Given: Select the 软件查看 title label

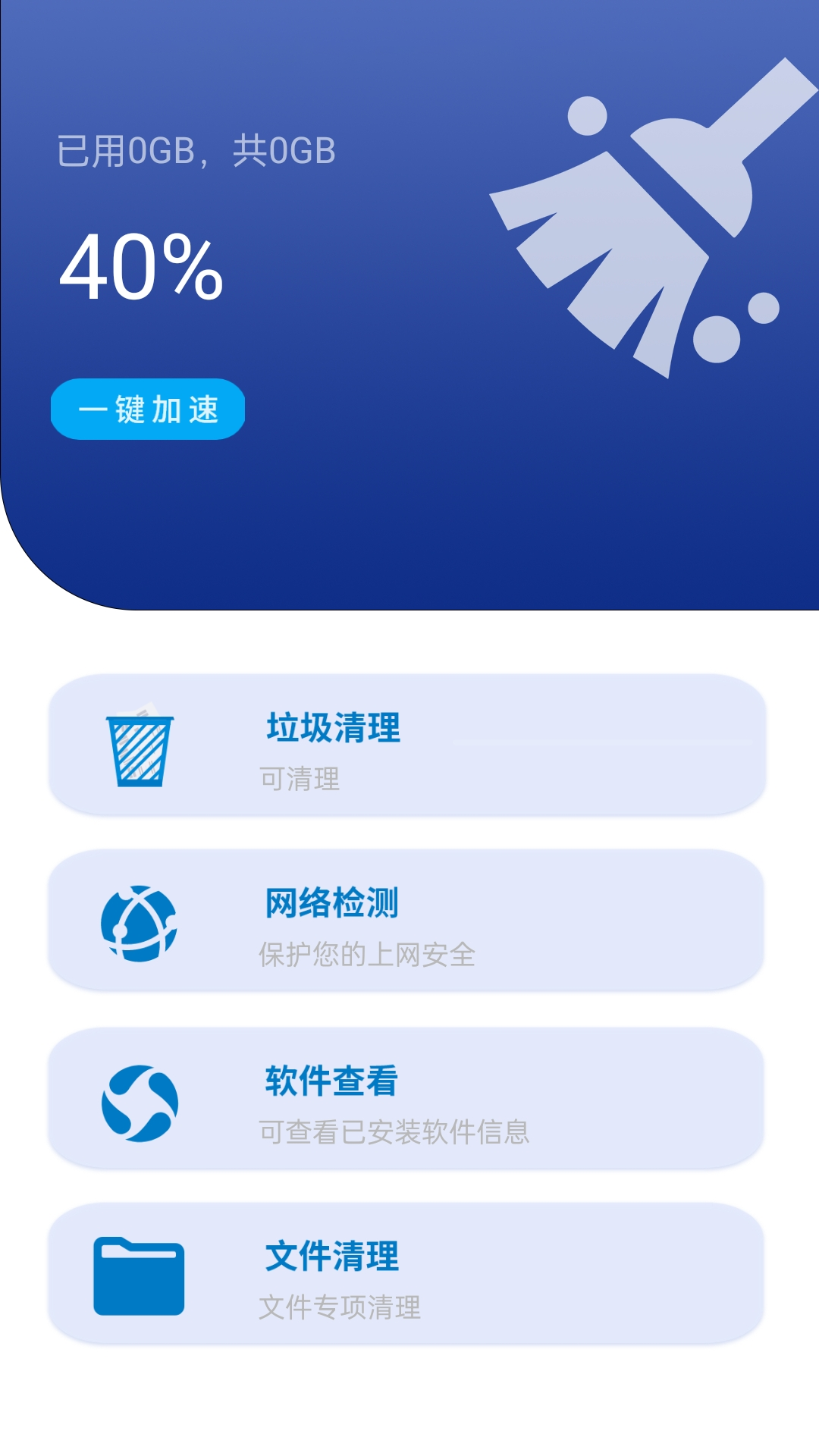Looking at the screenshot, I should [x=332, y=1081].
